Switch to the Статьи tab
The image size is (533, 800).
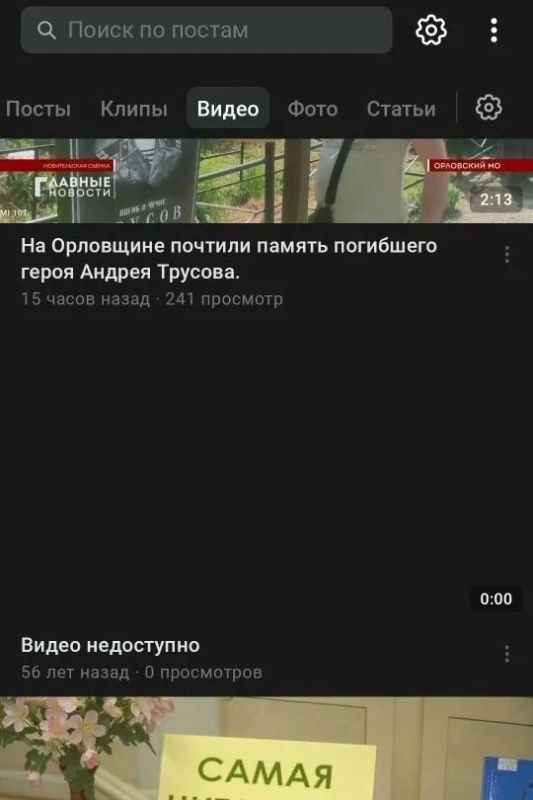pos(401,109)
